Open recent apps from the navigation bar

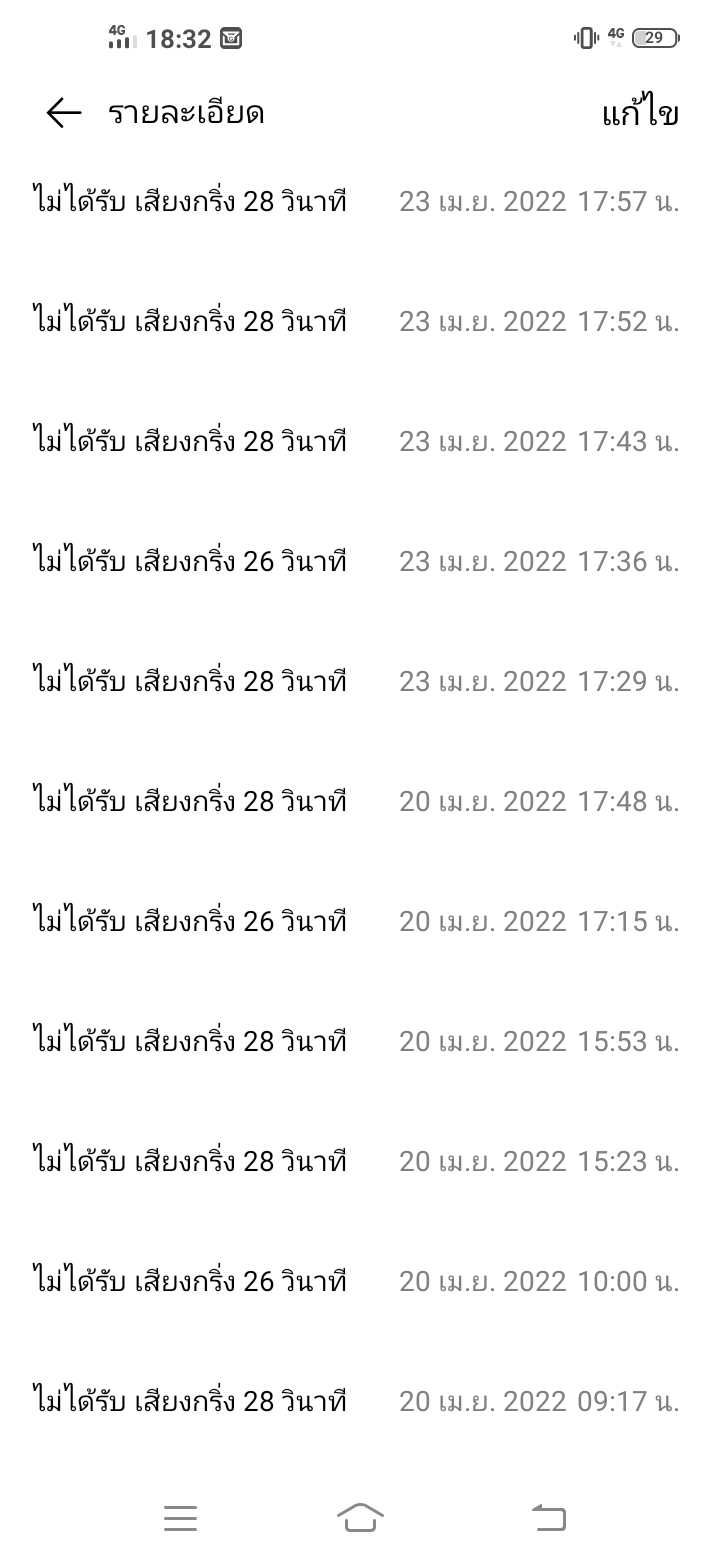point(180,1518)
